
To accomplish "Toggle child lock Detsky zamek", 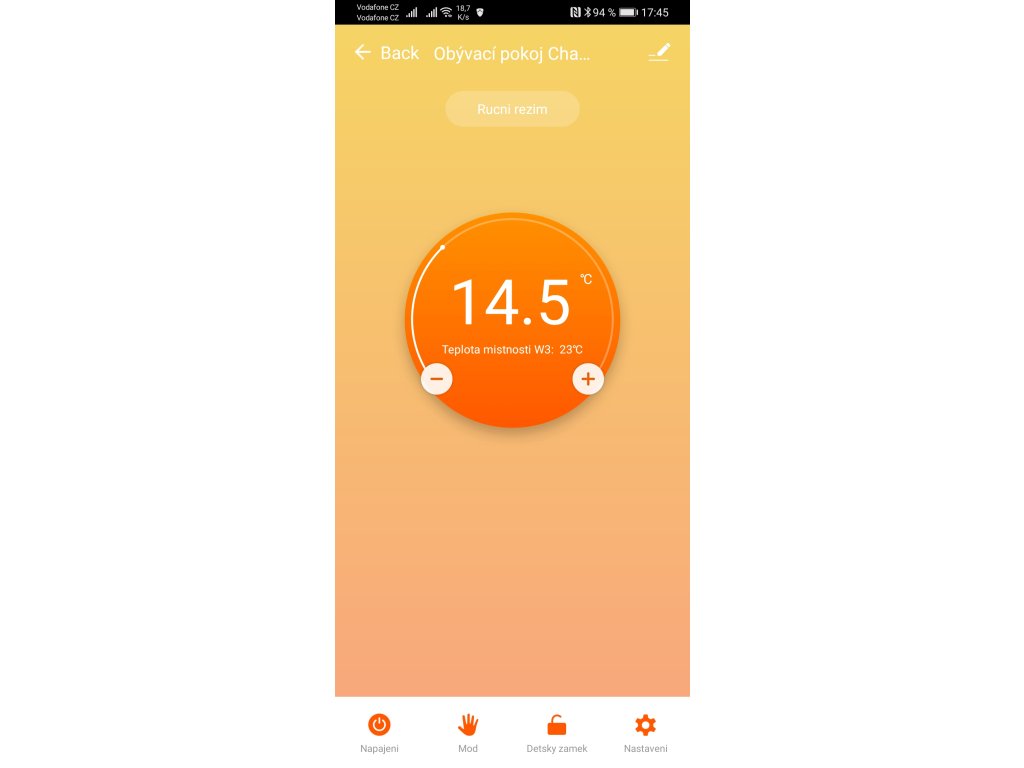I will (x=556, y=733).
